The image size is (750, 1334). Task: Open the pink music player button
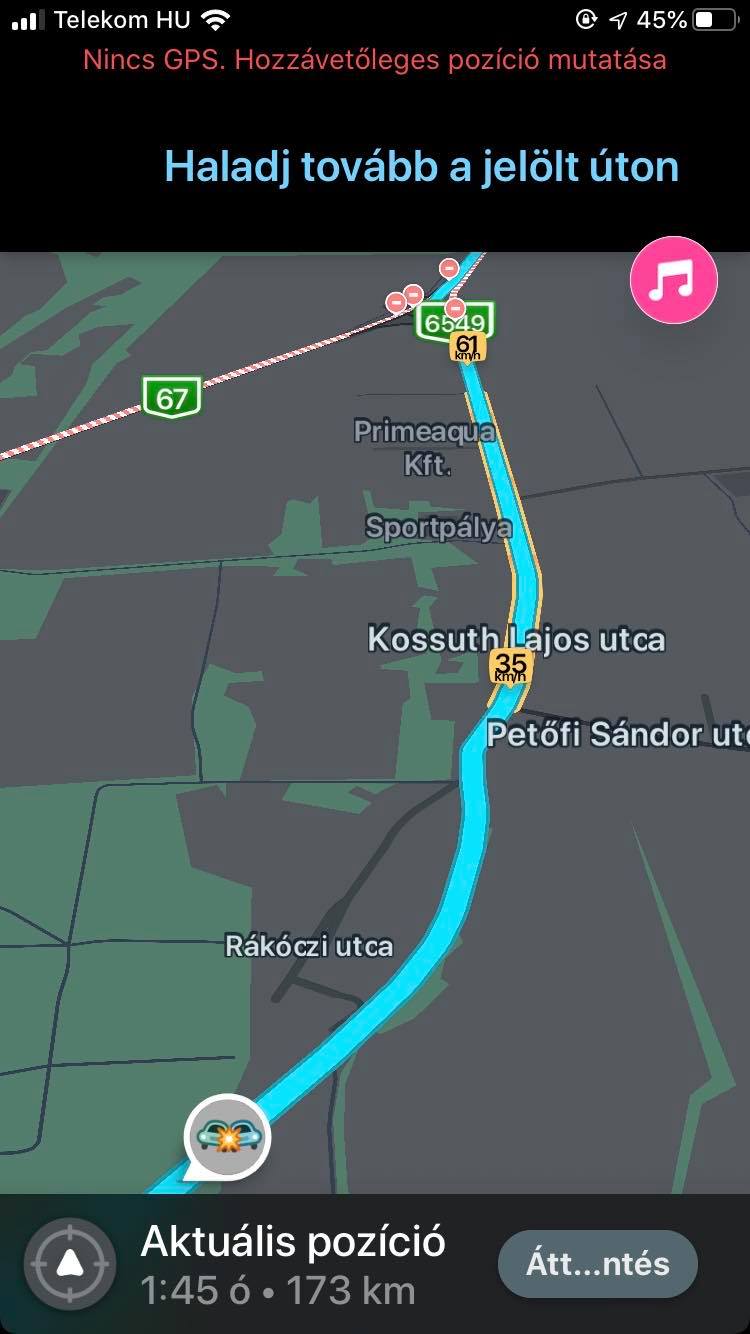(673, 281)
